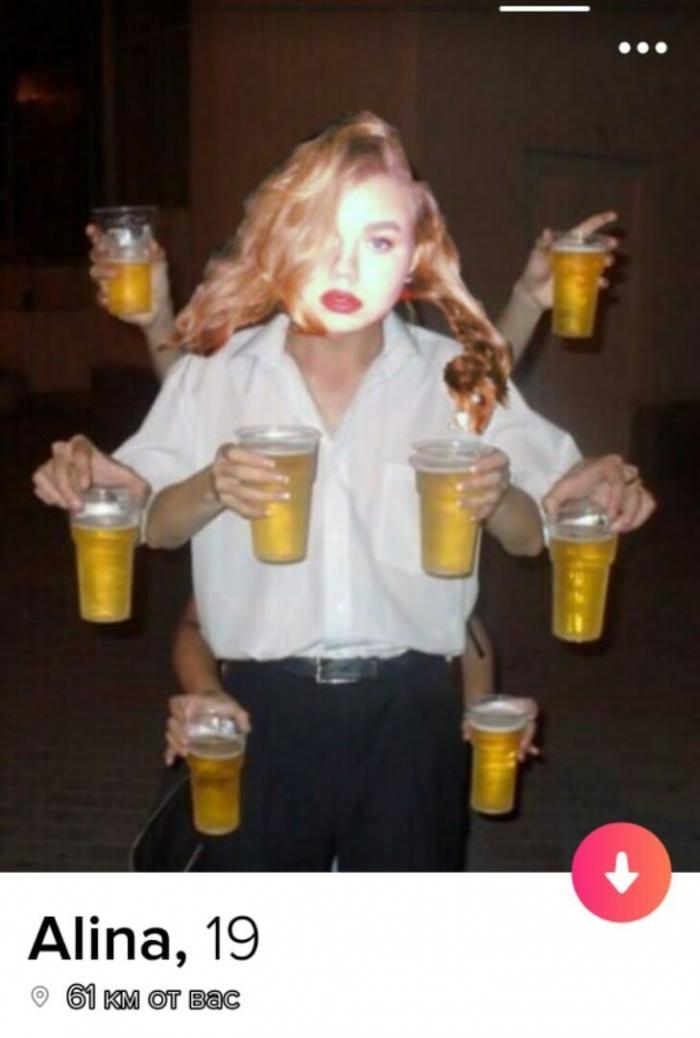Collapse profile with the down arrow button
Screen dimensions: 700x1038
pyautogui.click(x=621, y=872)
